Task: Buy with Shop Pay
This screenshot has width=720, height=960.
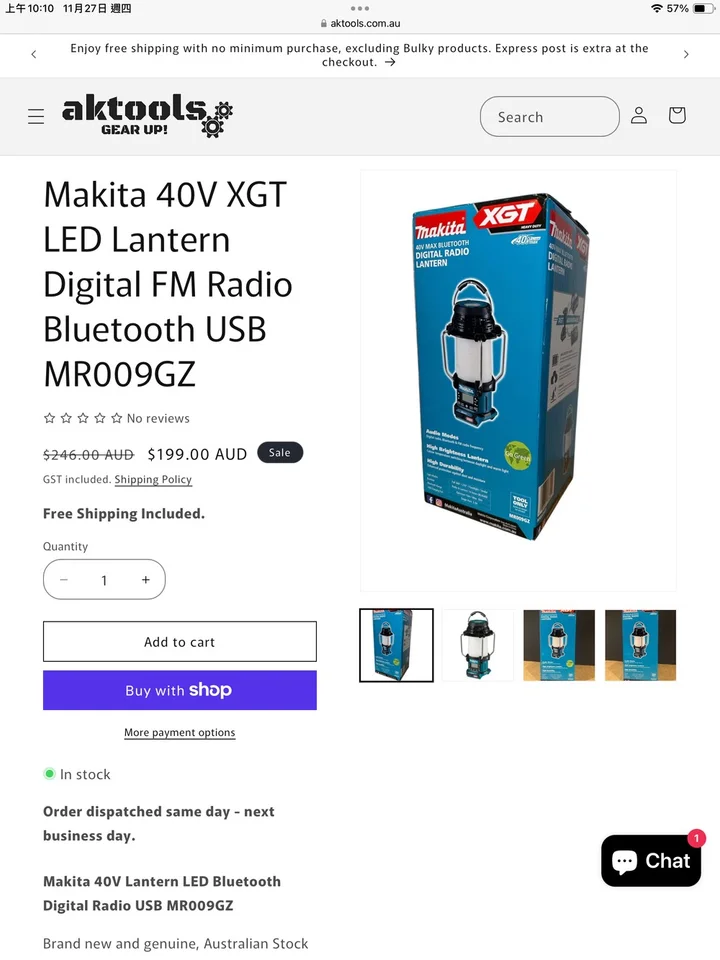Action: [180, 690]
